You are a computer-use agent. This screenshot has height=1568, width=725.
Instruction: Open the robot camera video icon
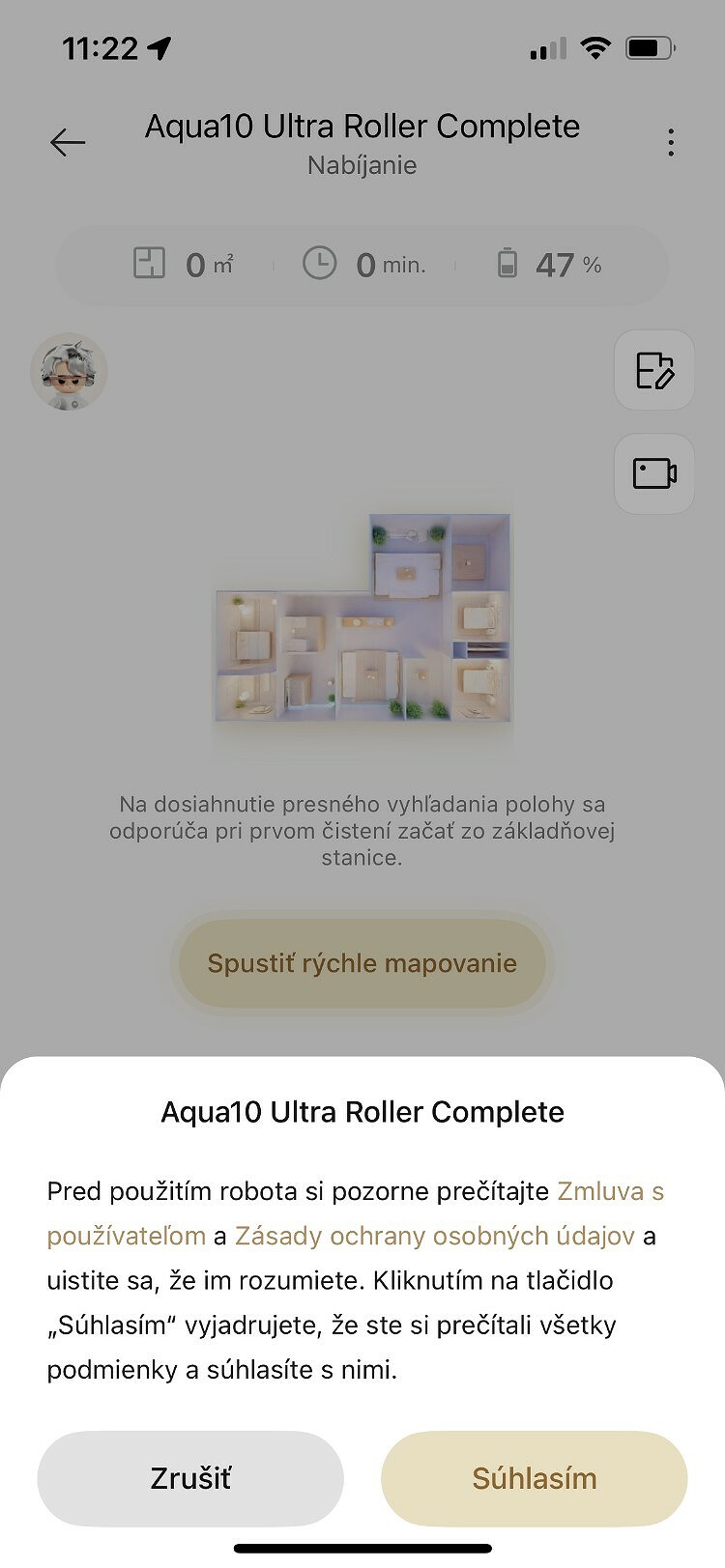(654, 473)
